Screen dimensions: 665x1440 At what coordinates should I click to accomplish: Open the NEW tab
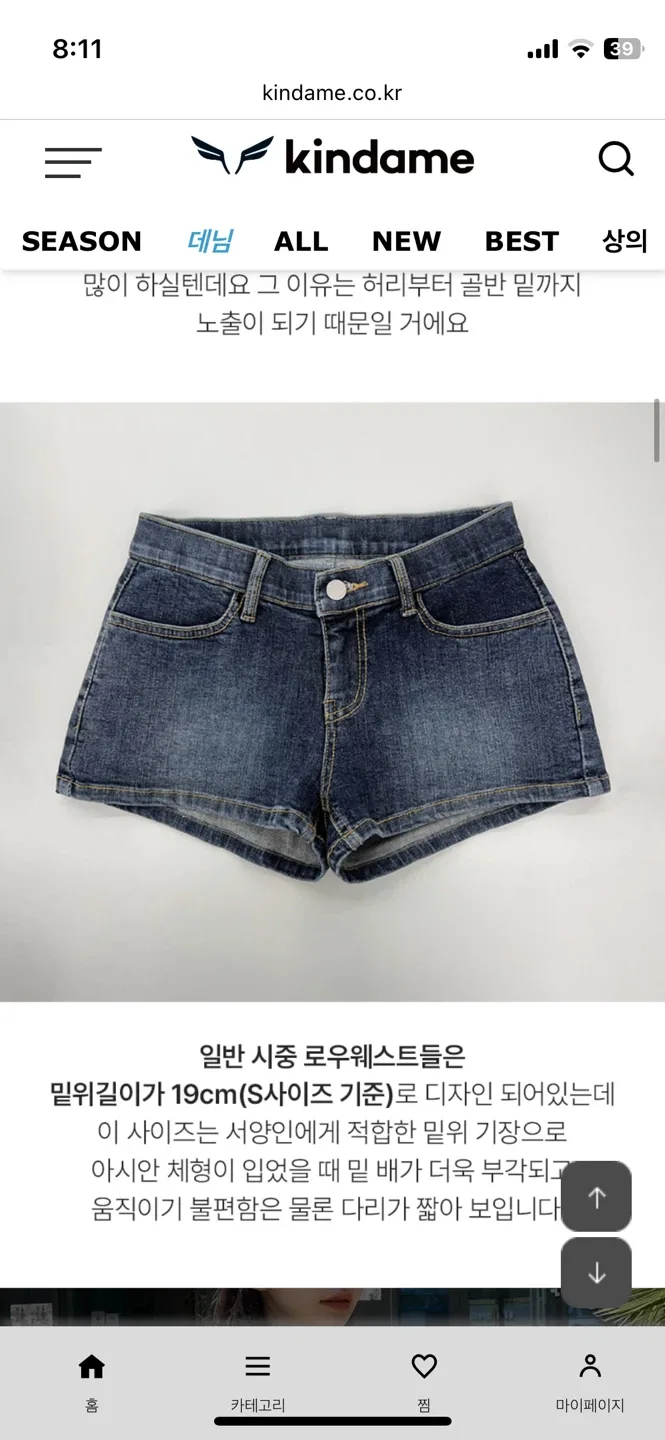pos(406,241)
